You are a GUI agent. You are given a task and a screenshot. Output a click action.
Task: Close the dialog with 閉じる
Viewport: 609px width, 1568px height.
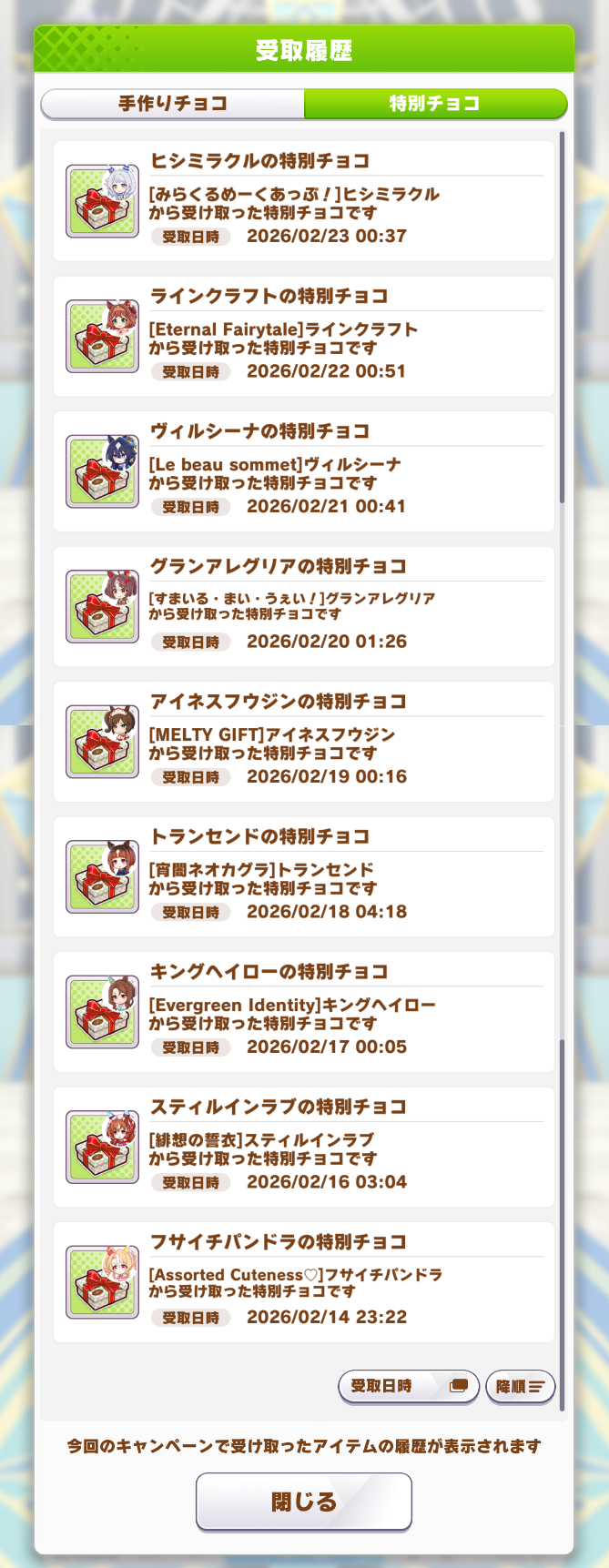[x=304, y=1501]
